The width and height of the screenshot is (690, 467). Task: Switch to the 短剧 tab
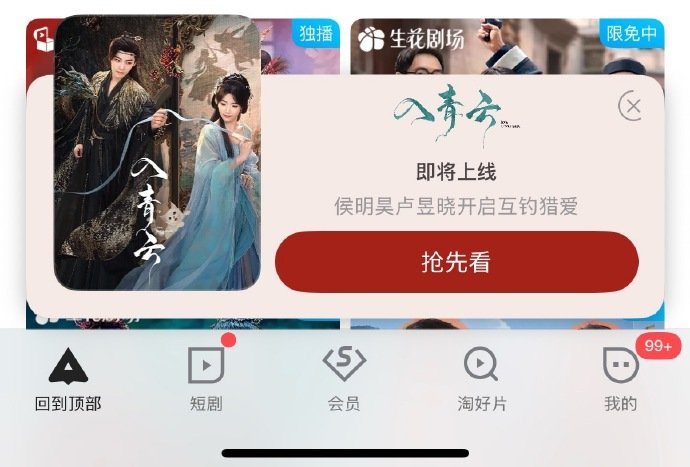click(205, 380)
